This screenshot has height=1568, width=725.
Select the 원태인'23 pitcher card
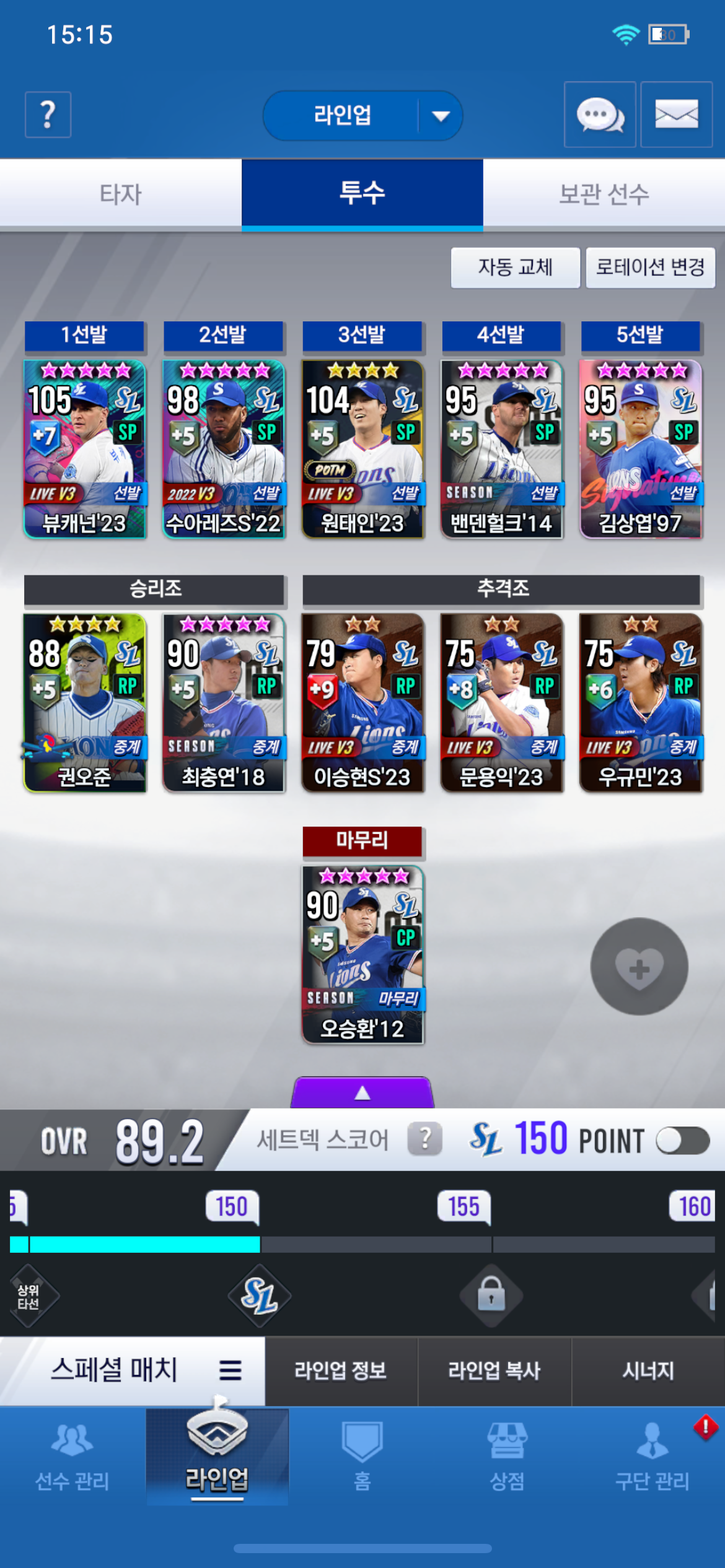coord(362,449)
